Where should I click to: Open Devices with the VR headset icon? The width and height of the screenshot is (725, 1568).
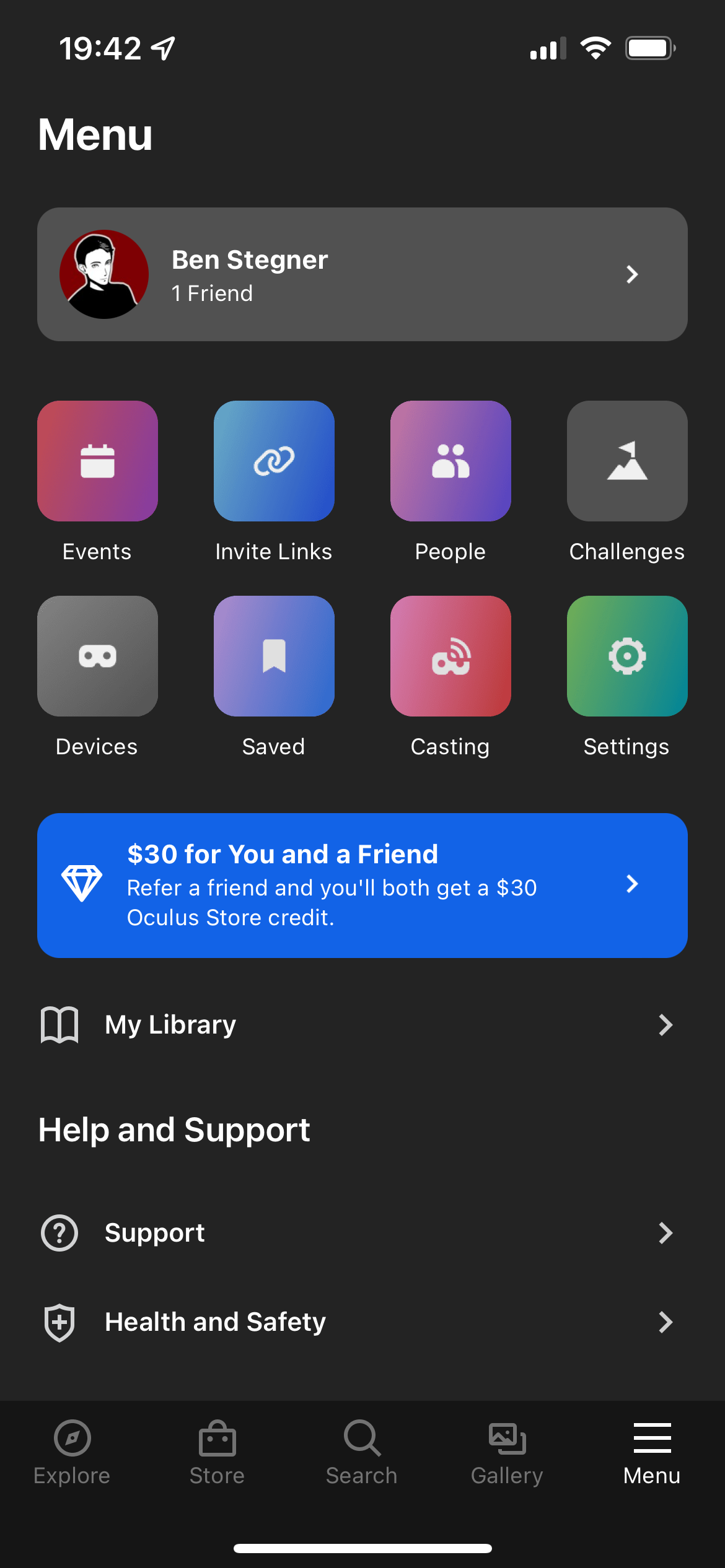coord(97,656)
